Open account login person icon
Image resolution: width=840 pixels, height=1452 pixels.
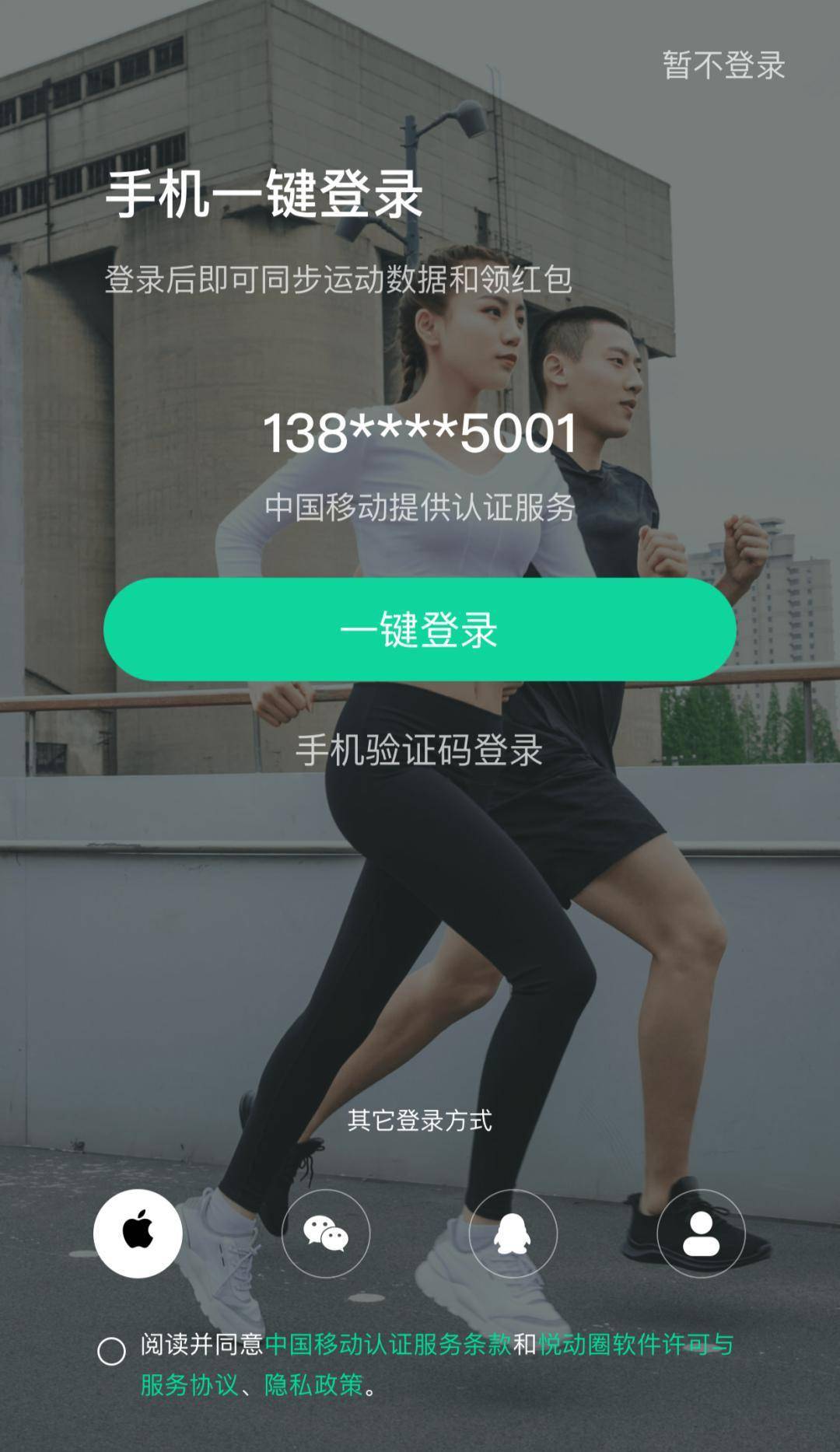click(x=700, y=1233)
